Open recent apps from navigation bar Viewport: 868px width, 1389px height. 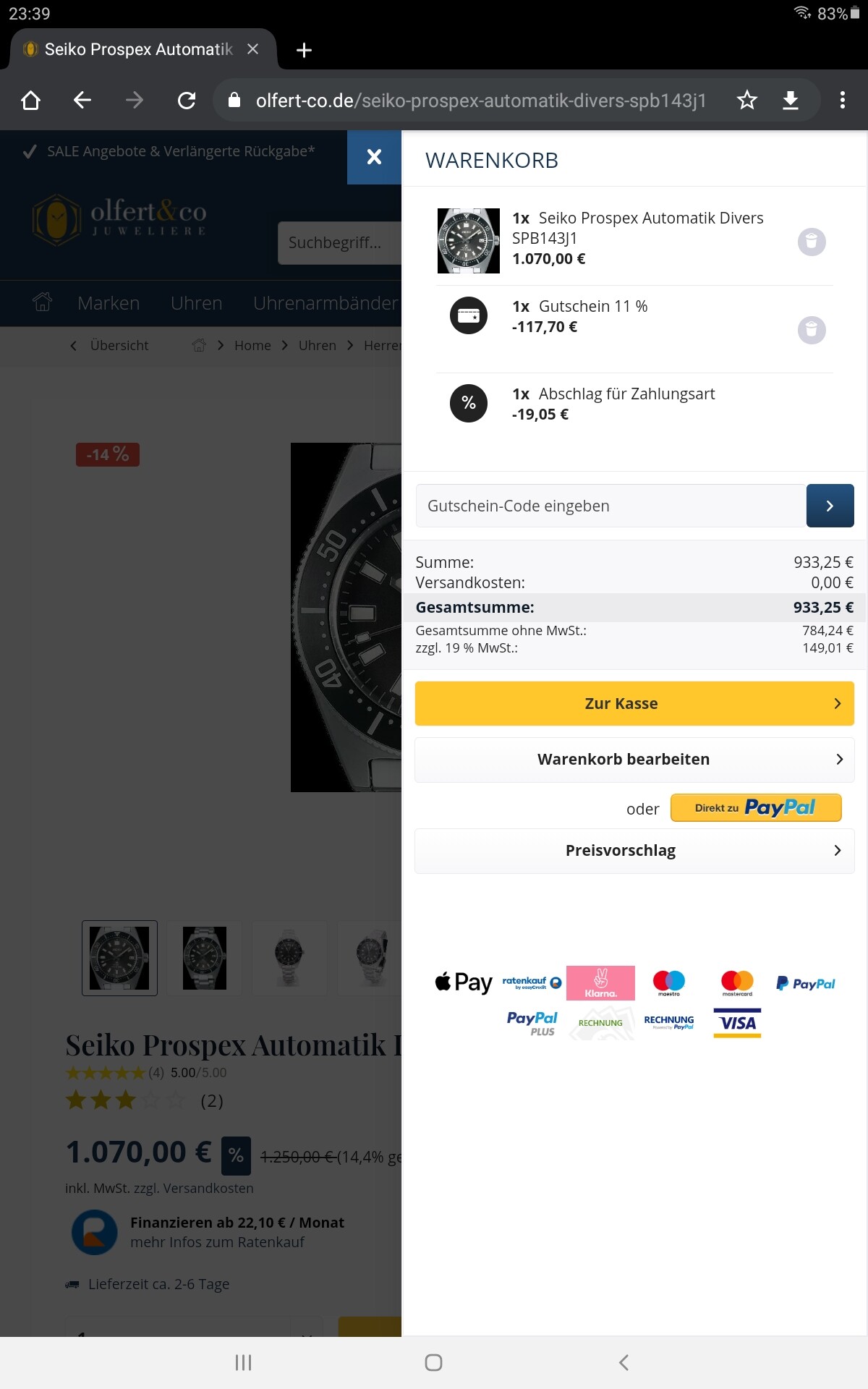click(x=243, y=1363)
